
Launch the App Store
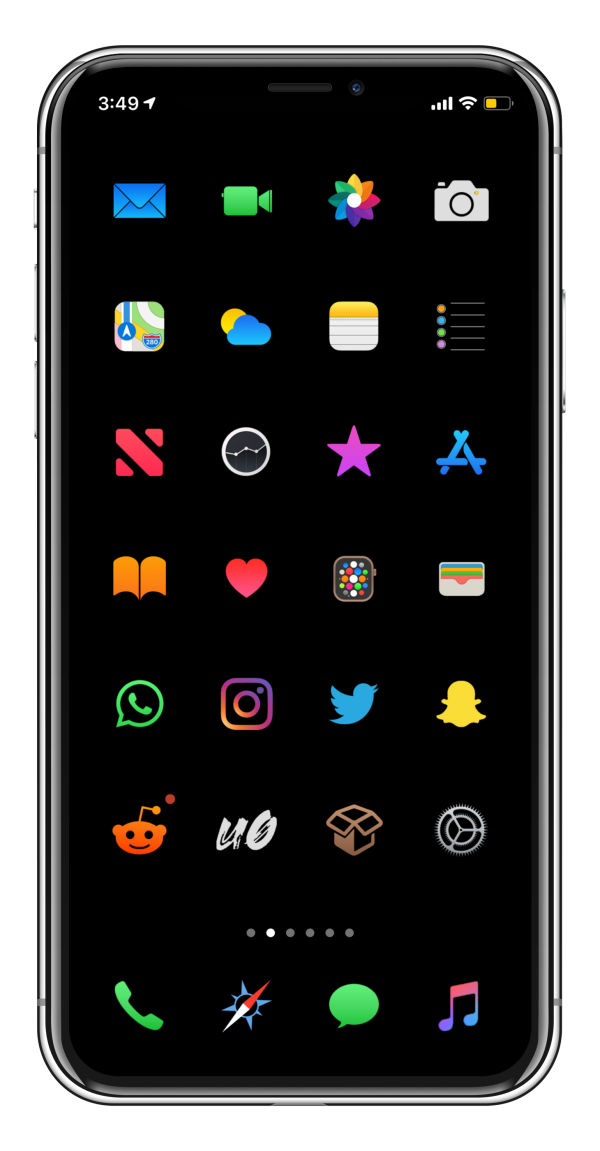461,453
